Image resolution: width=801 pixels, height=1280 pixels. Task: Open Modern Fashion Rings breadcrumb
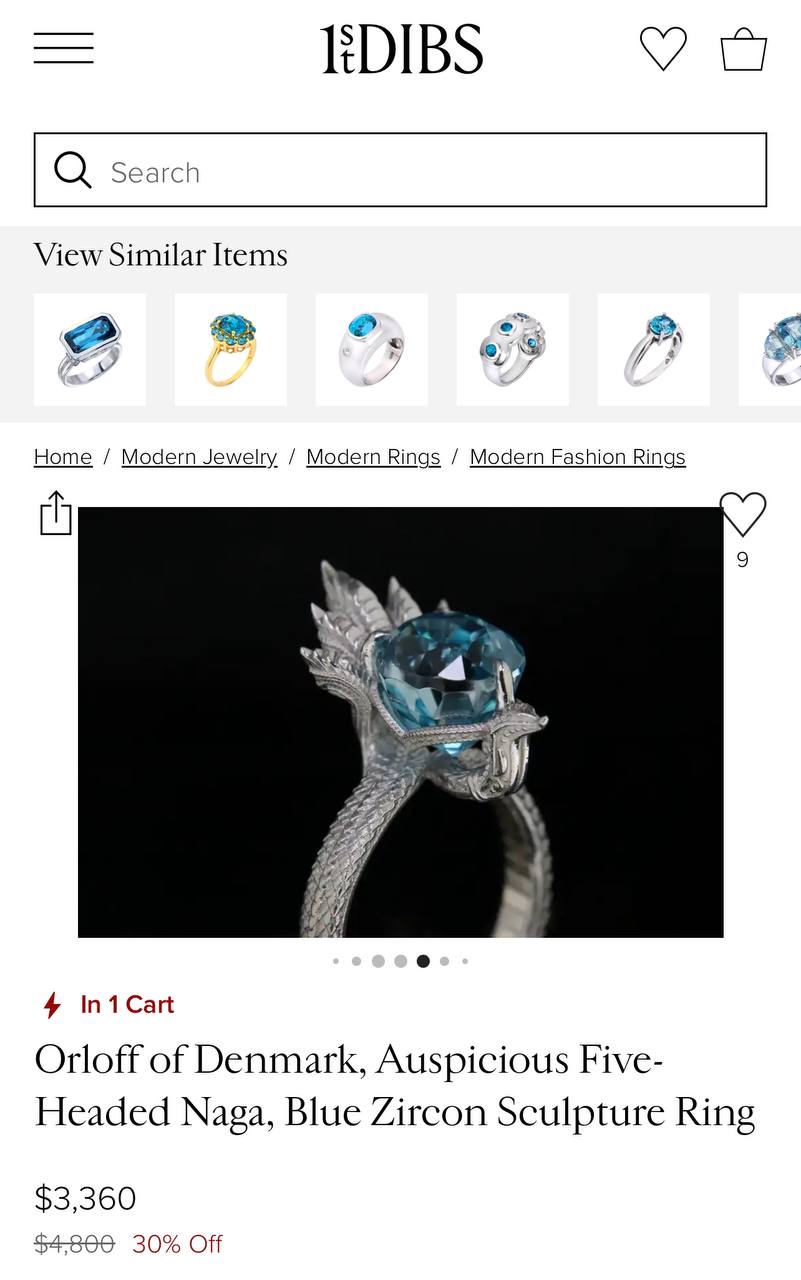coord(577,457)
